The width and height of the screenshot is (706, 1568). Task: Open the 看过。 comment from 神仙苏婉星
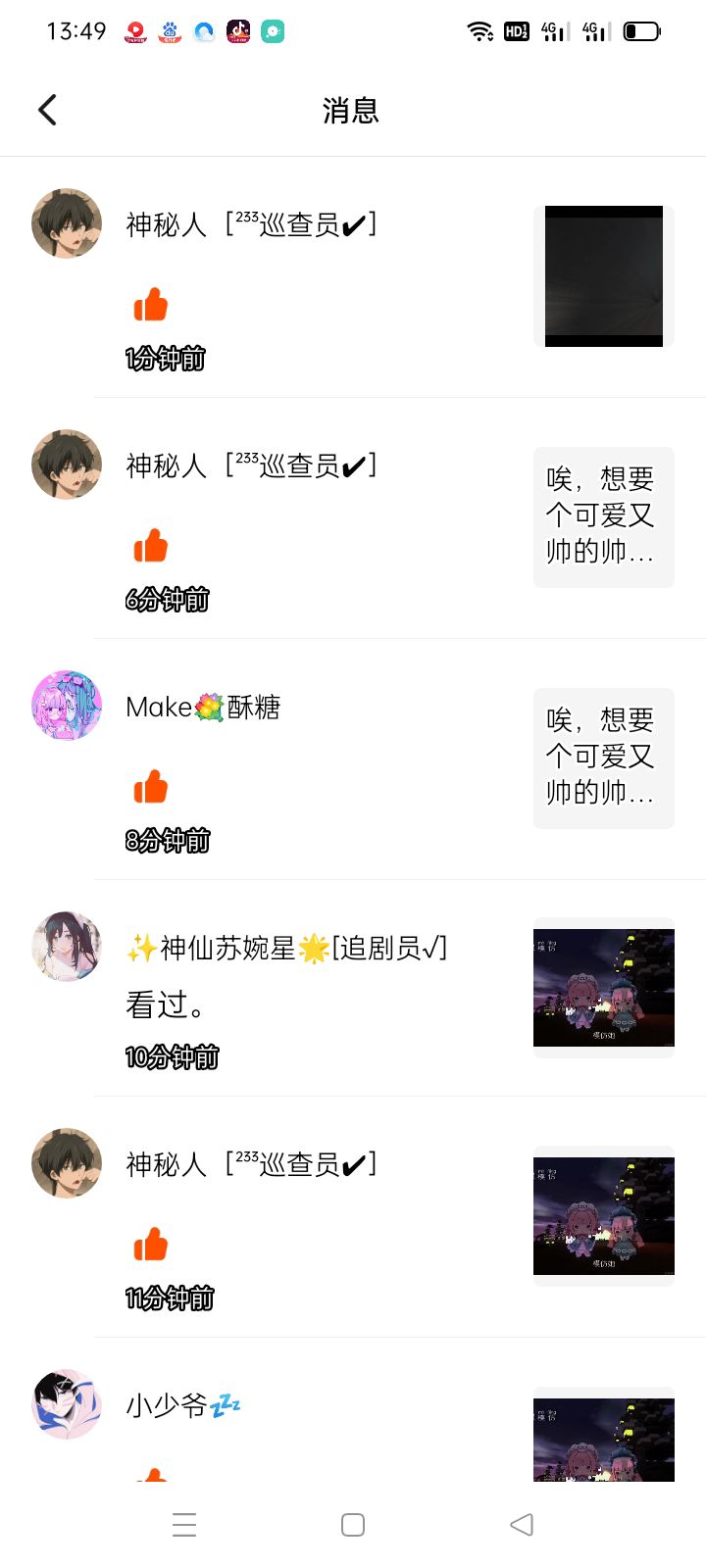[353, 988]
